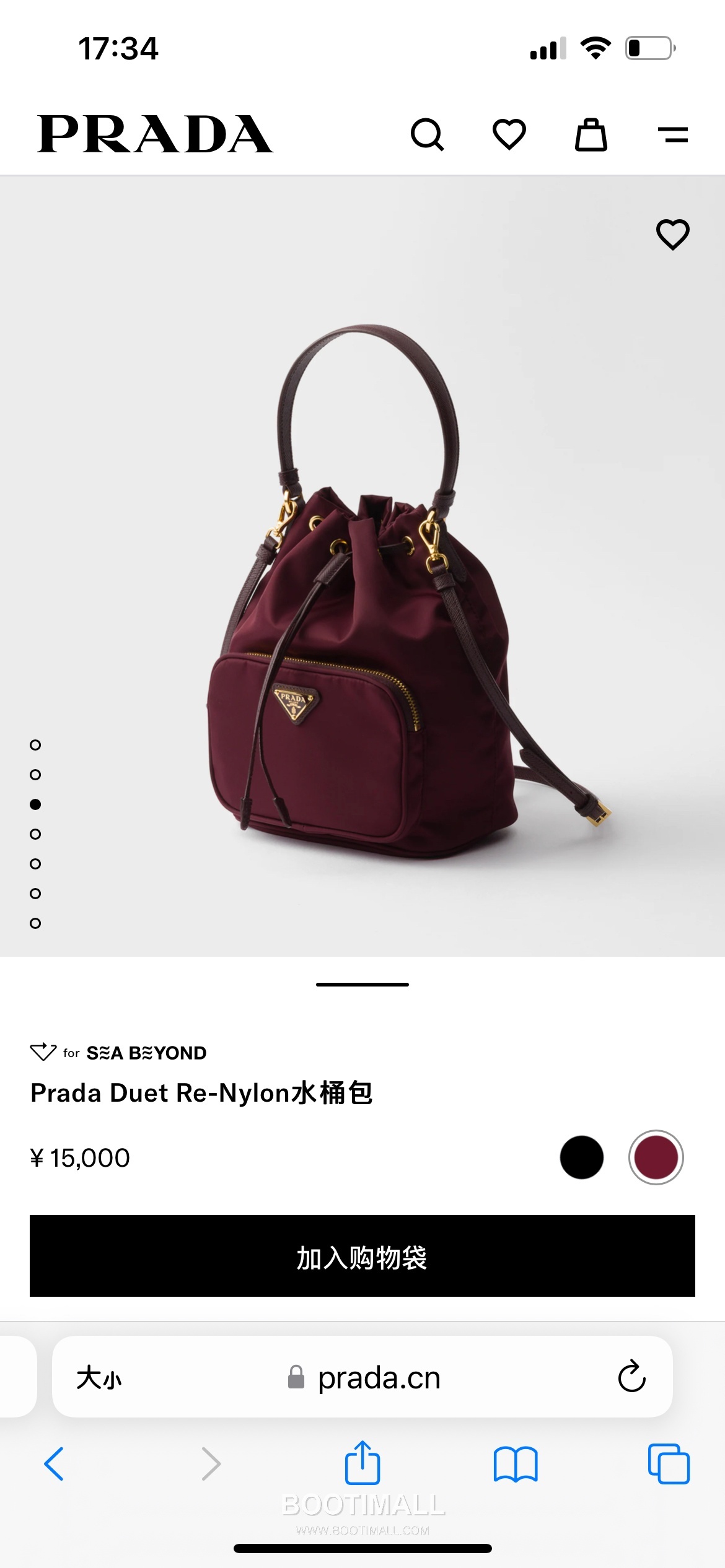
Task: Add the bag to wishlist via heart icon
Action: pyautogui.click(x=673, y=235)
